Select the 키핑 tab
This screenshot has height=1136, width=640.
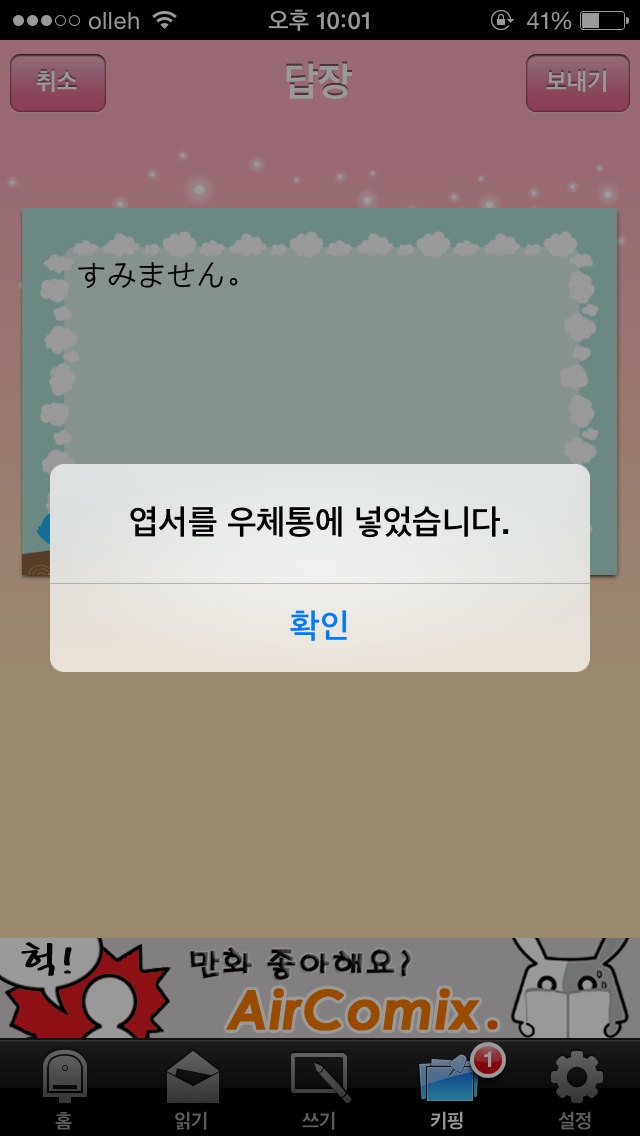click(448, 1088)
